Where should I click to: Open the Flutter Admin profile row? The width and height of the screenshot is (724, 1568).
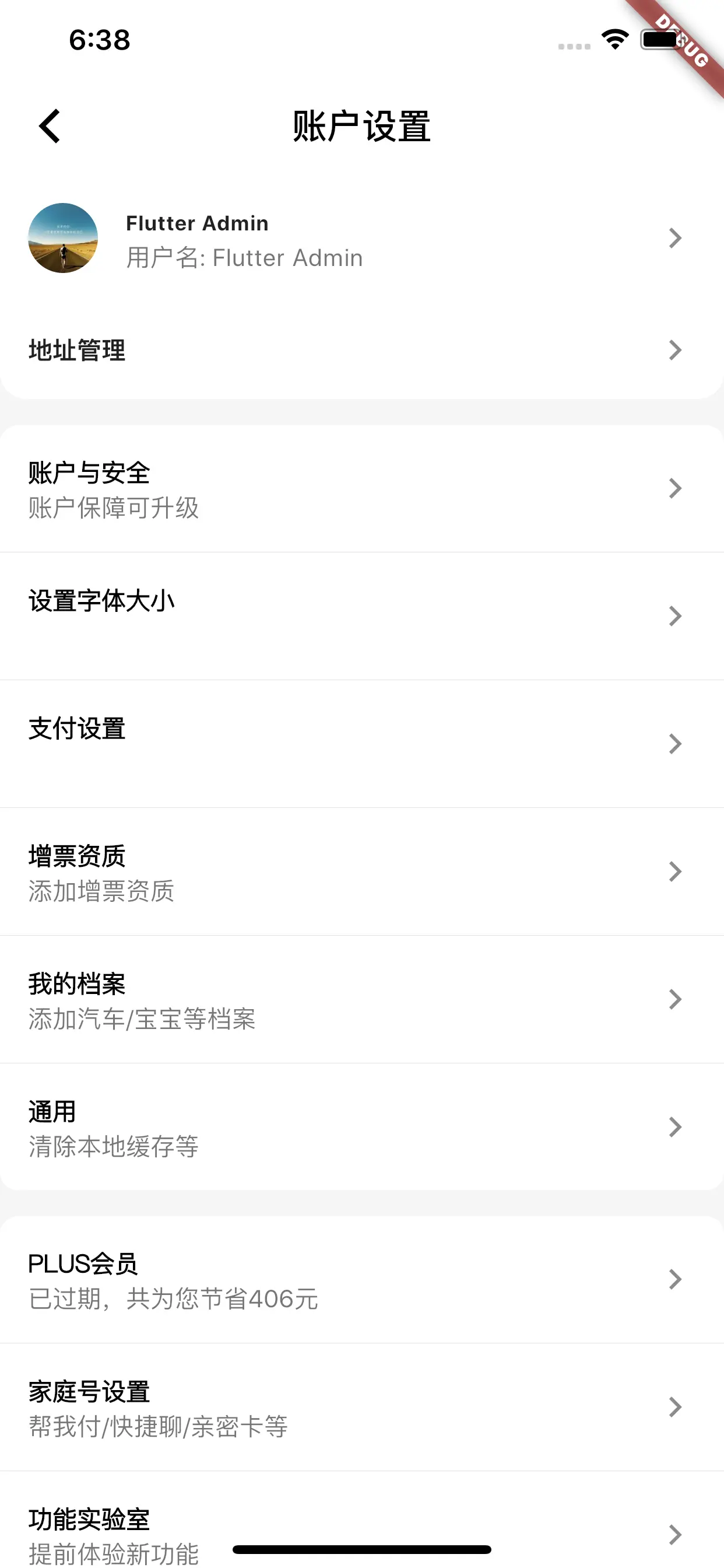tap(362, 238)
